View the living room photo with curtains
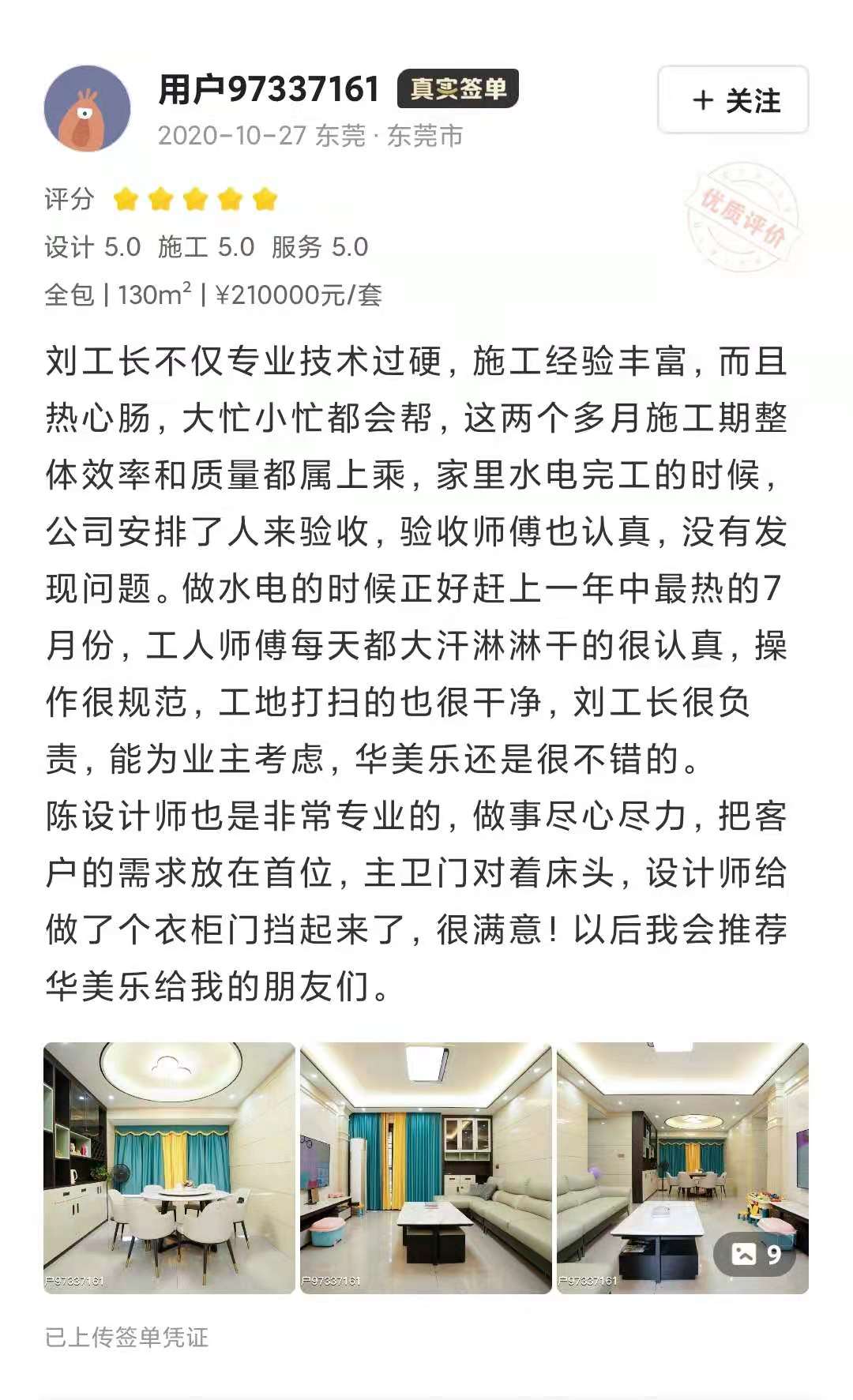The height and width of the screenshot is (1400, 853). tap(426, 1167)
